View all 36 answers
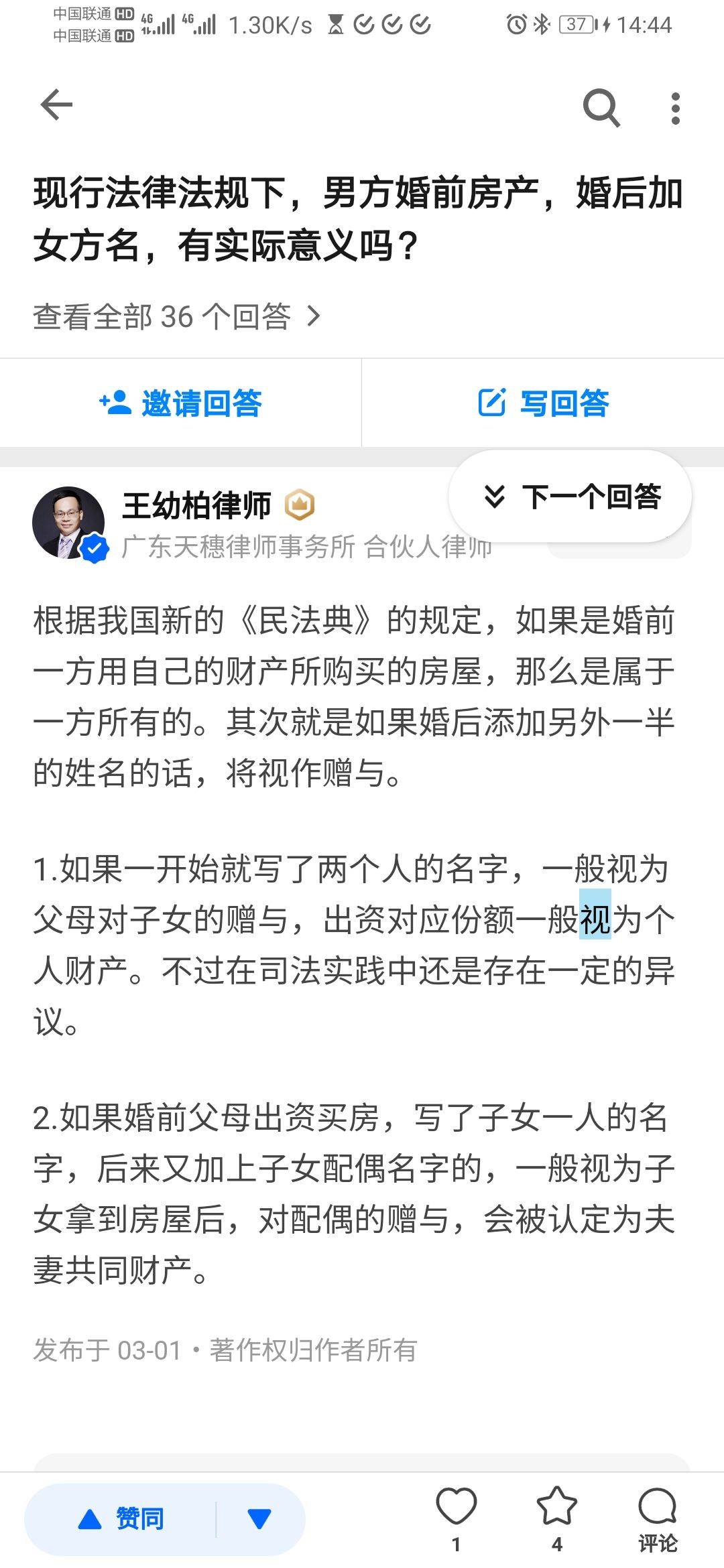Image resolution: width=724 pixels, height=1568 pixels. tap(177, 316)
